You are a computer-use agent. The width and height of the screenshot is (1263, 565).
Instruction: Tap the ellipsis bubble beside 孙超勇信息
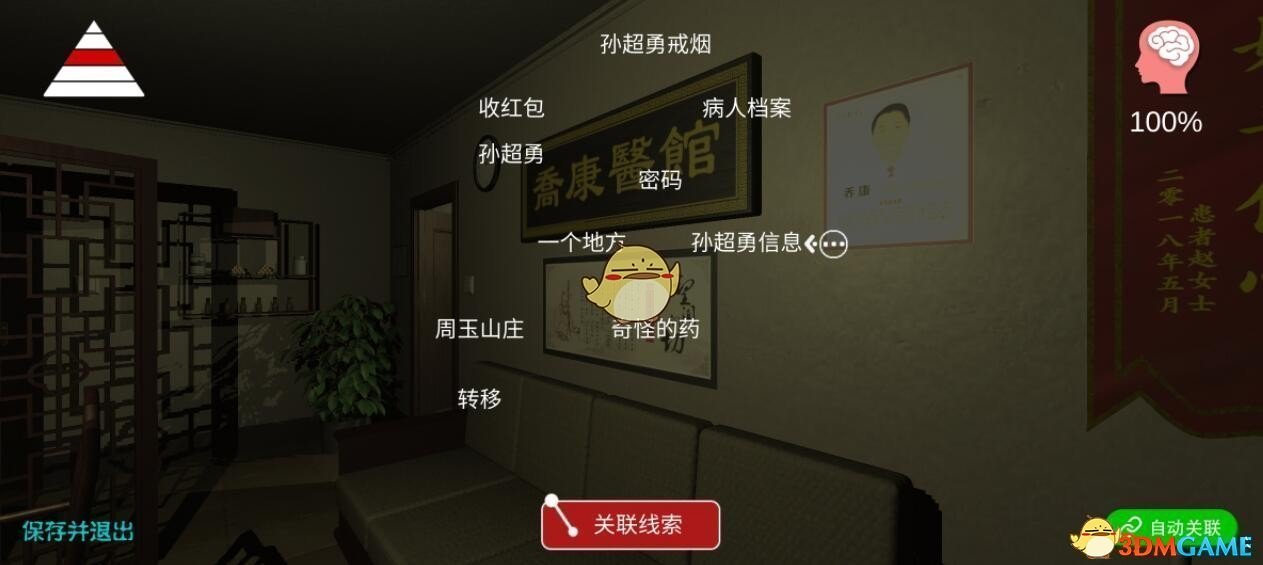click(833, 243)
